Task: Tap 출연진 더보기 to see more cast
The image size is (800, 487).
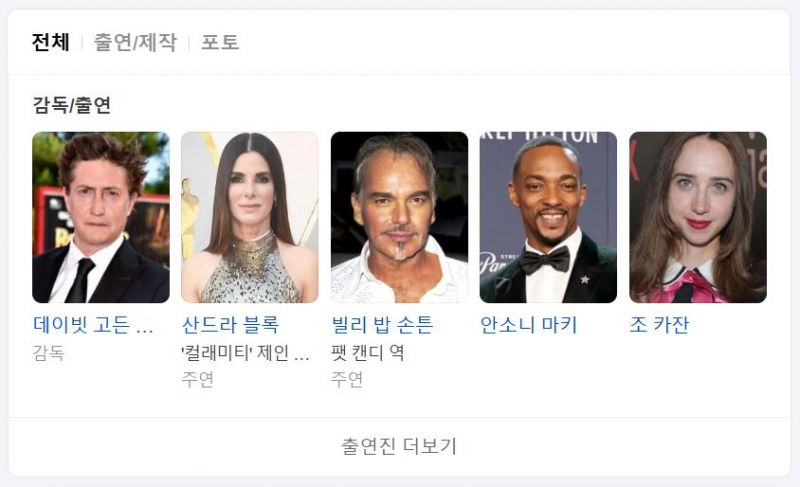Action: coord(399,446)
